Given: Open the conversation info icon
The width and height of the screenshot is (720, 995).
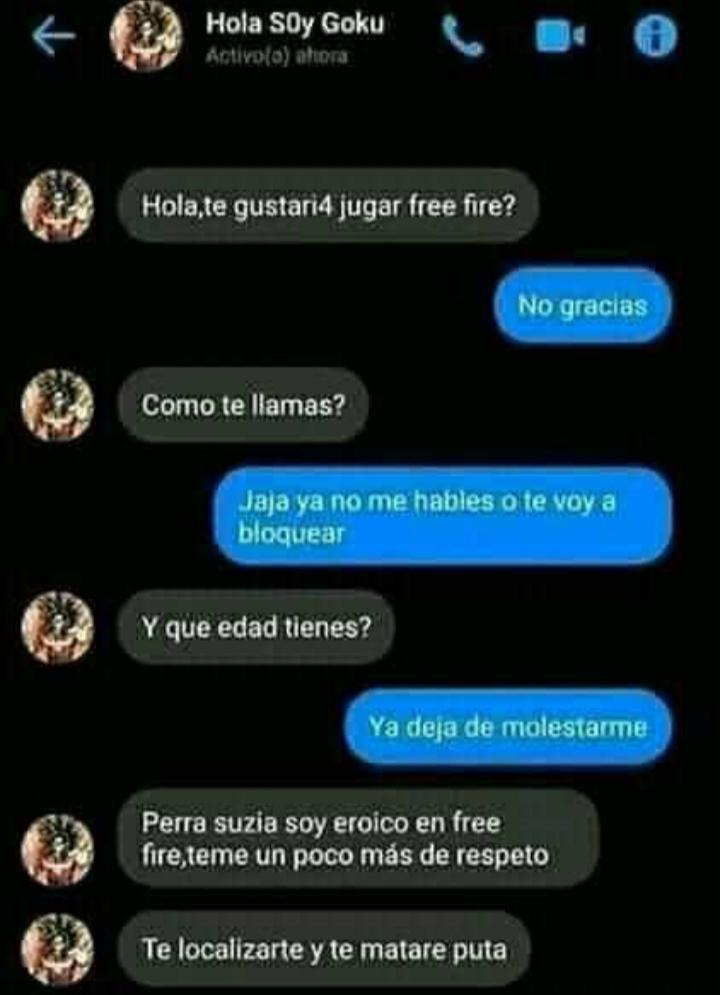Looking at the screenshot, I should (655, 38).
